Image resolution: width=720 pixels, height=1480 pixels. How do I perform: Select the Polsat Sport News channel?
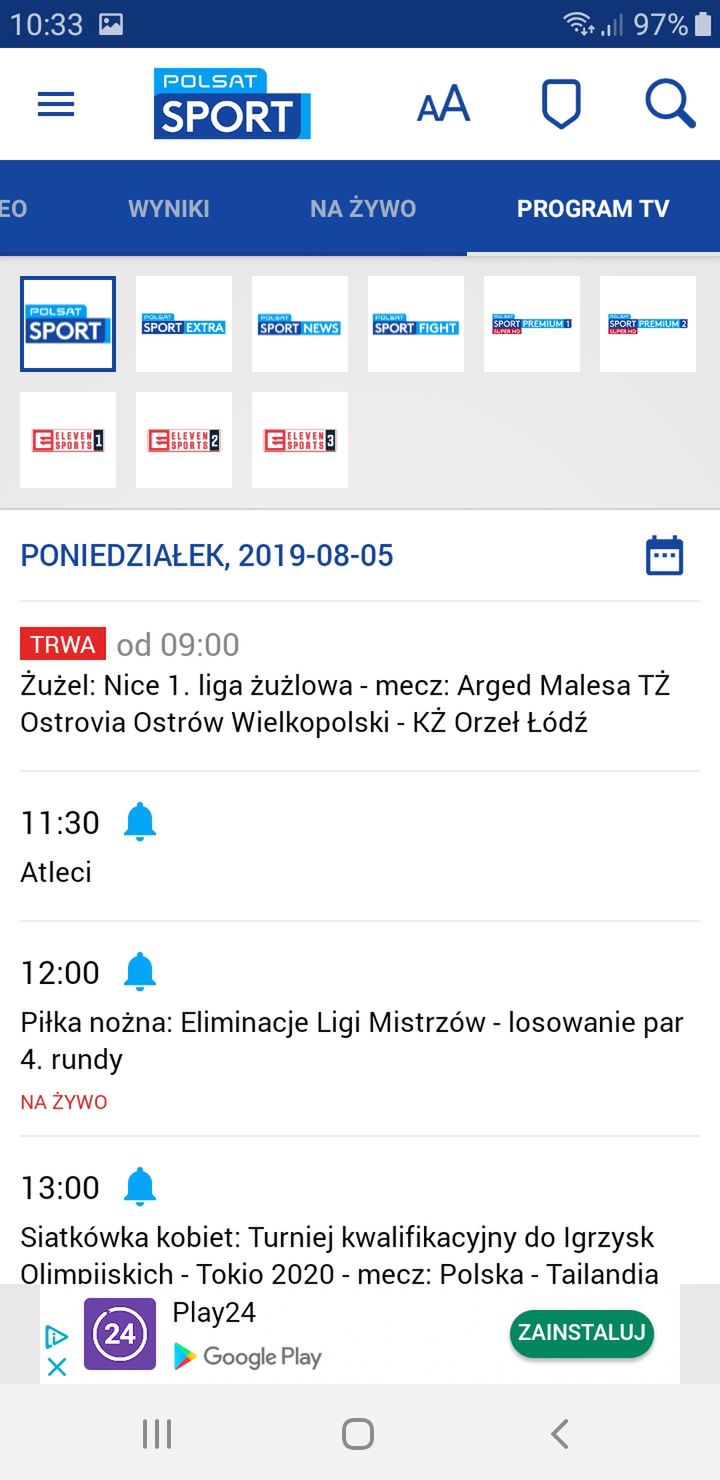(300, 324)
